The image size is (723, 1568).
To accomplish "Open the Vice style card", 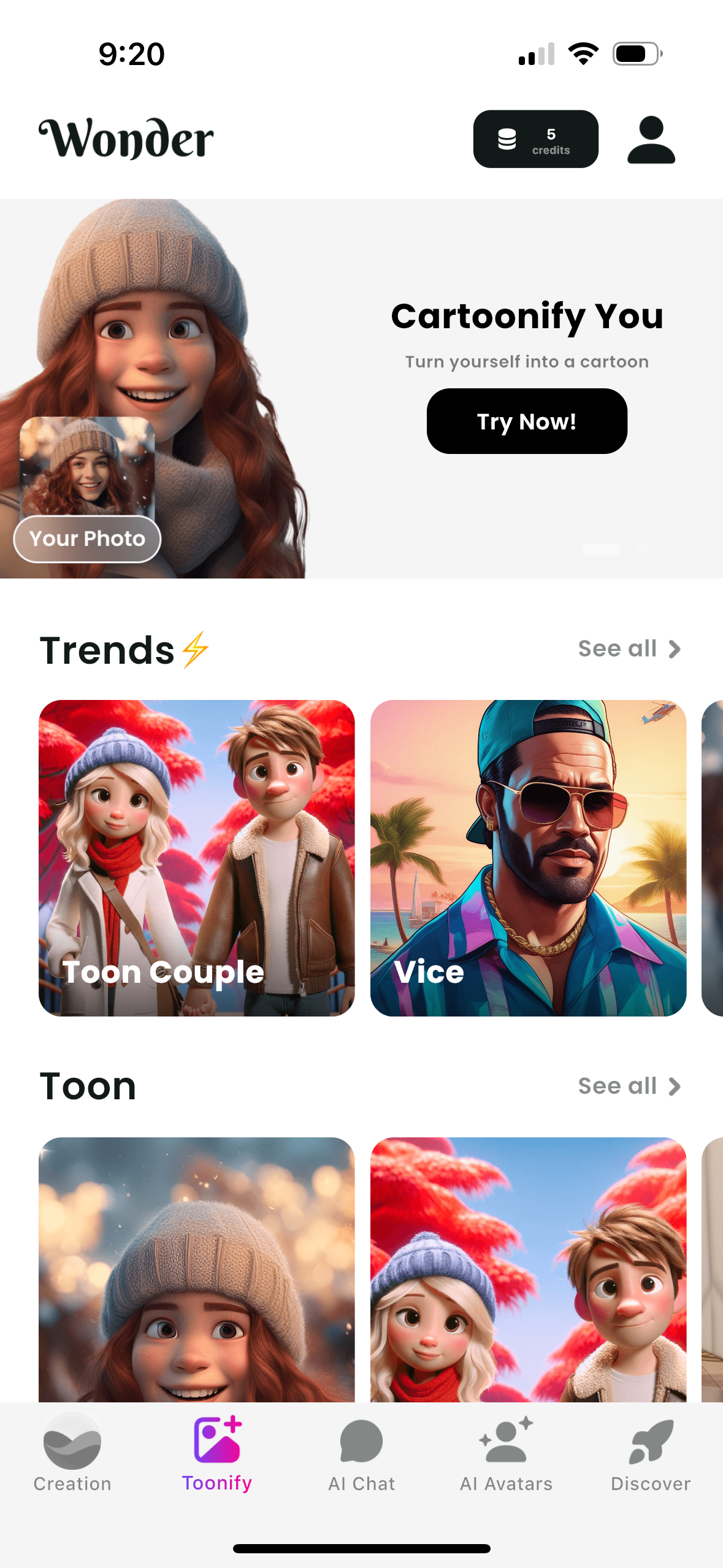I will click(529, 859).
